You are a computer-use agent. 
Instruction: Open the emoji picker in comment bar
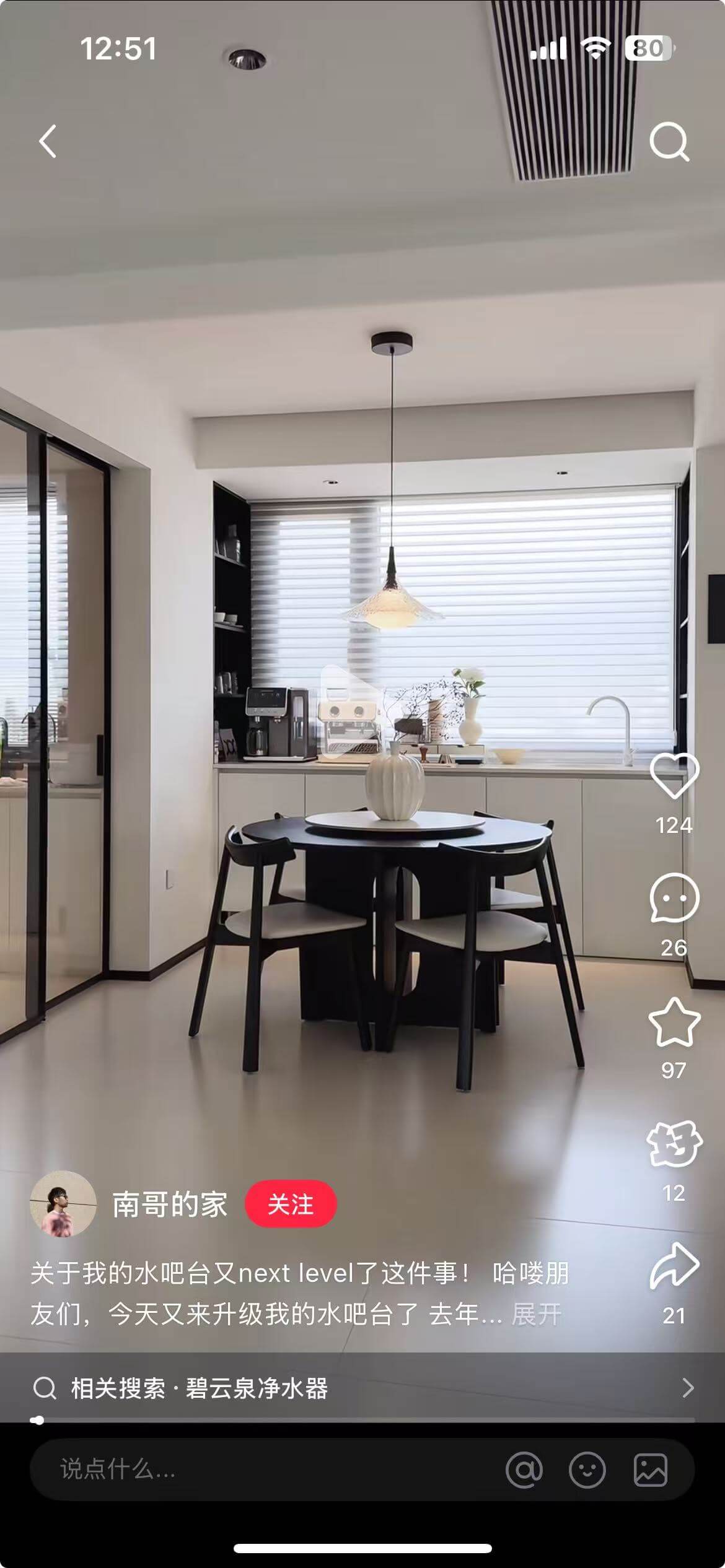point(587,1470)
